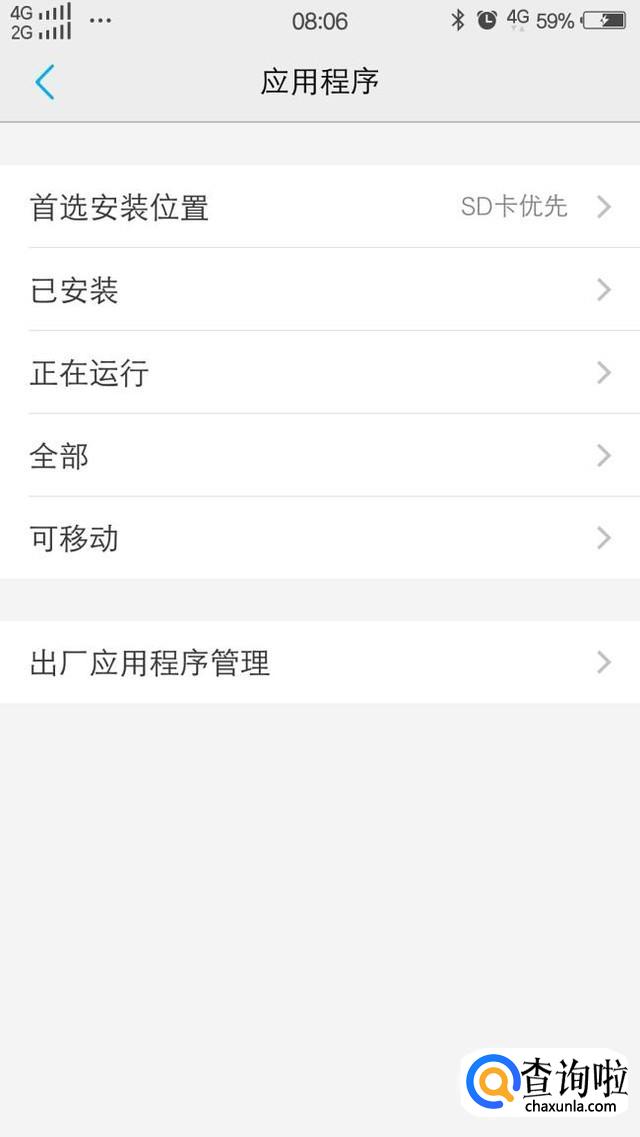Viewport: 640px width, 1137px height.
Task: Go back using the top-left arrow
Action: 44,82
